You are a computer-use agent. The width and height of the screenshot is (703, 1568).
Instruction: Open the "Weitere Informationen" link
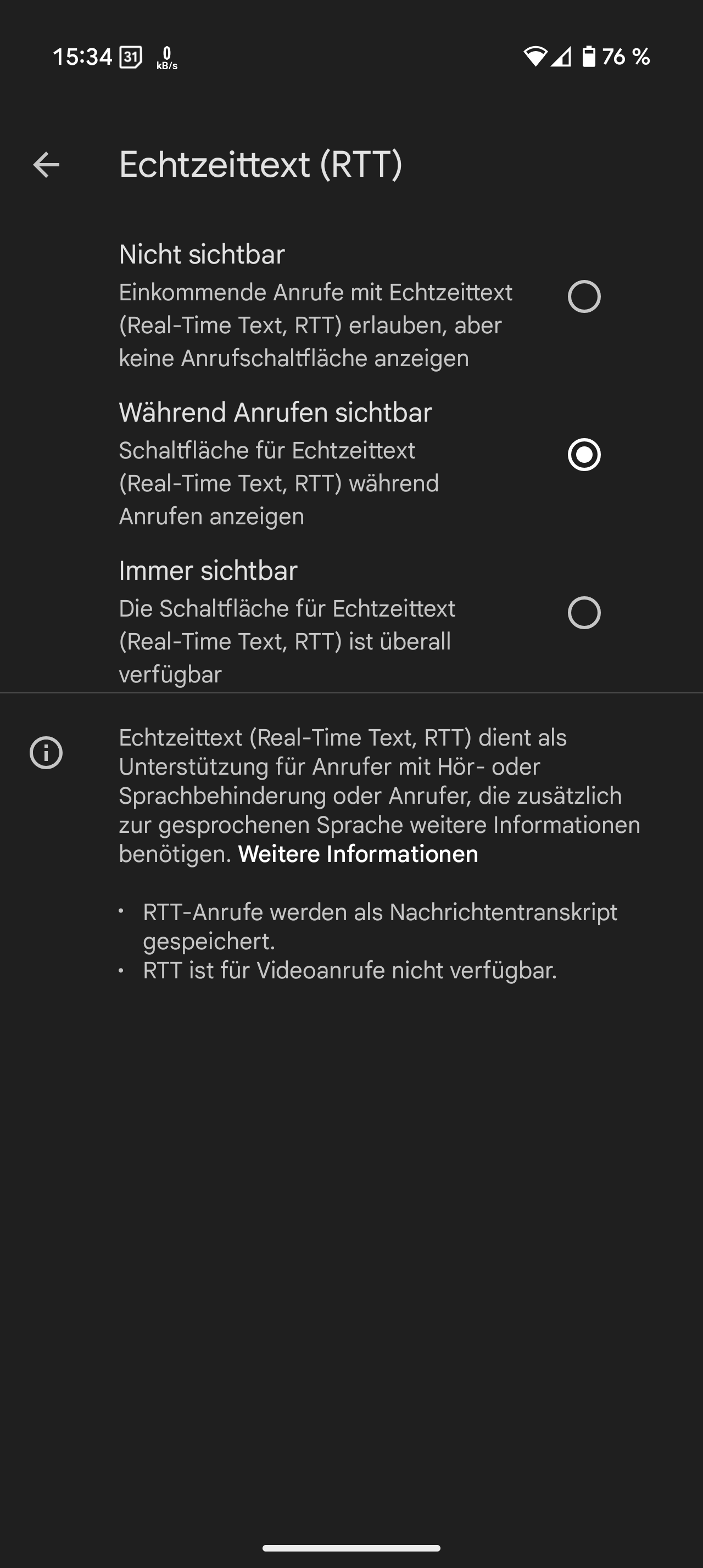pyautogui.click(x=358, y=854)
